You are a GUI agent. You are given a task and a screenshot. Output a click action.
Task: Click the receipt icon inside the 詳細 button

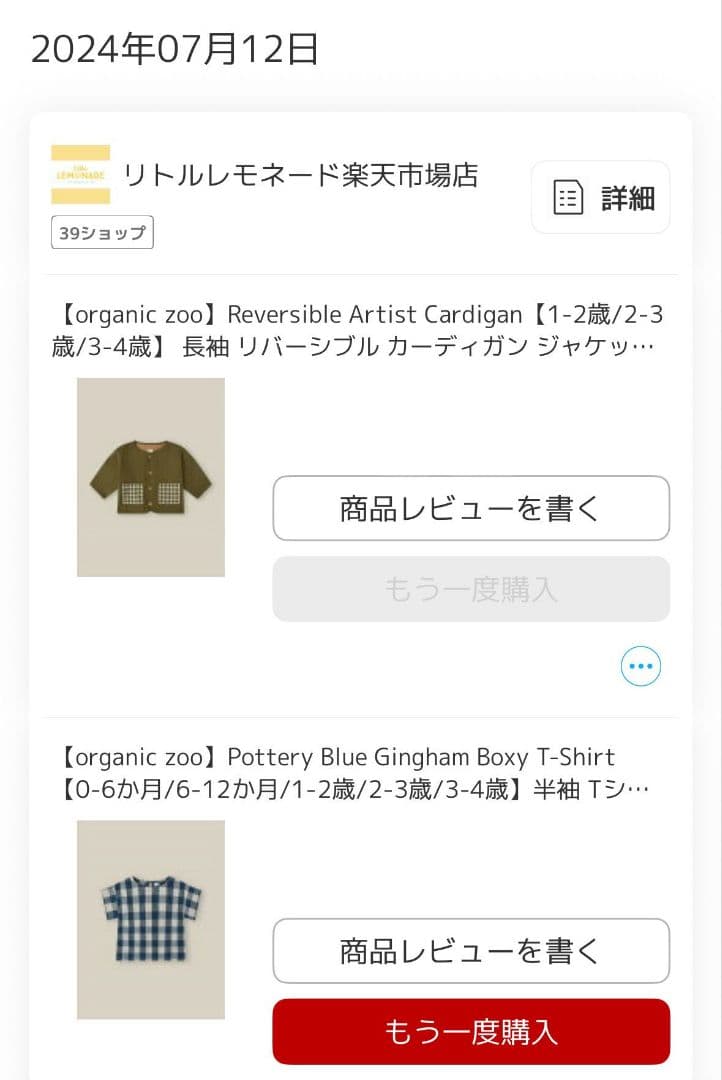click(569, 197)
